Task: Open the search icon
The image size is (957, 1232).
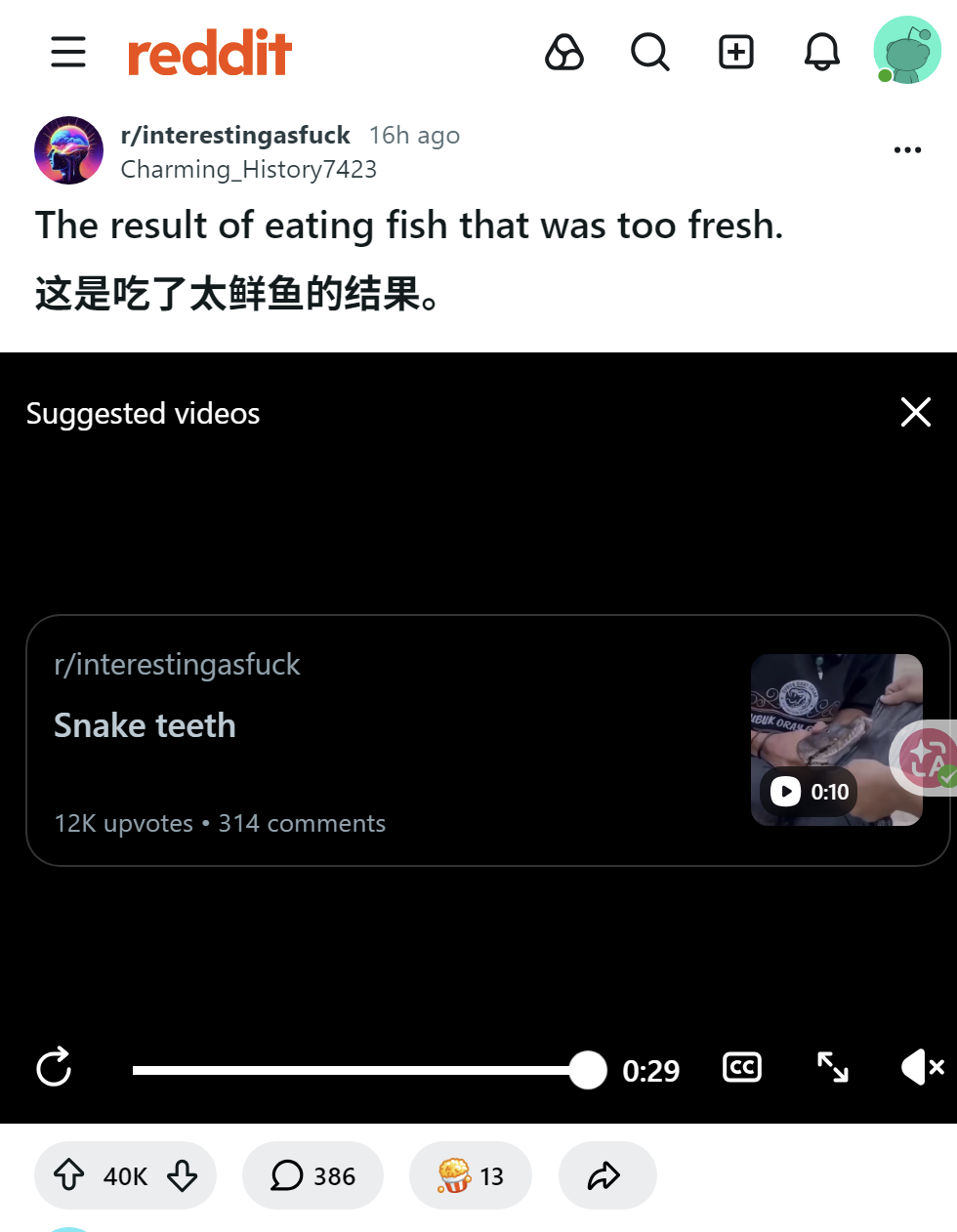Action: coord(650,52)
